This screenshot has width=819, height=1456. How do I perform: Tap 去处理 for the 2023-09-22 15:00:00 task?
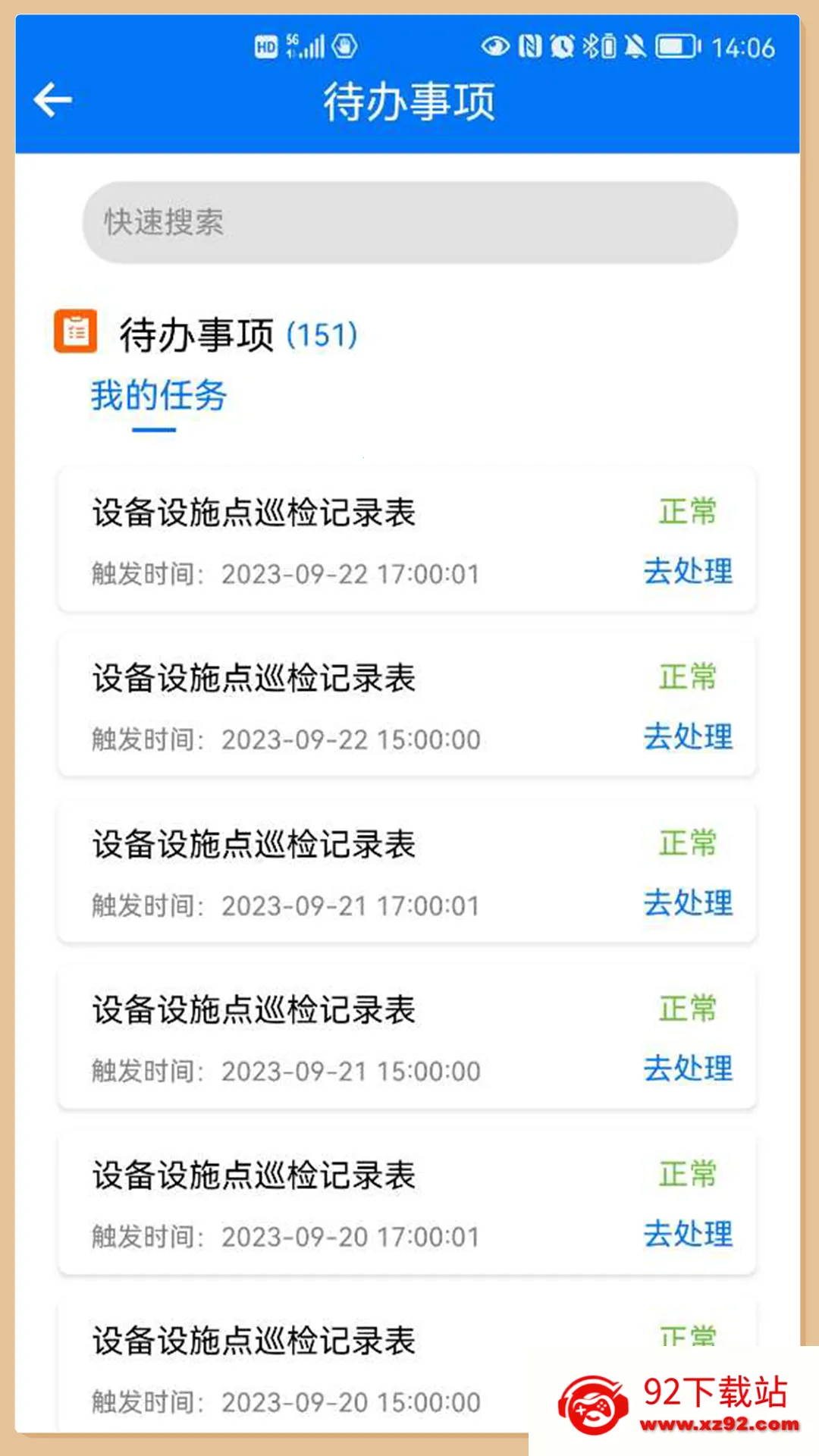688,736
